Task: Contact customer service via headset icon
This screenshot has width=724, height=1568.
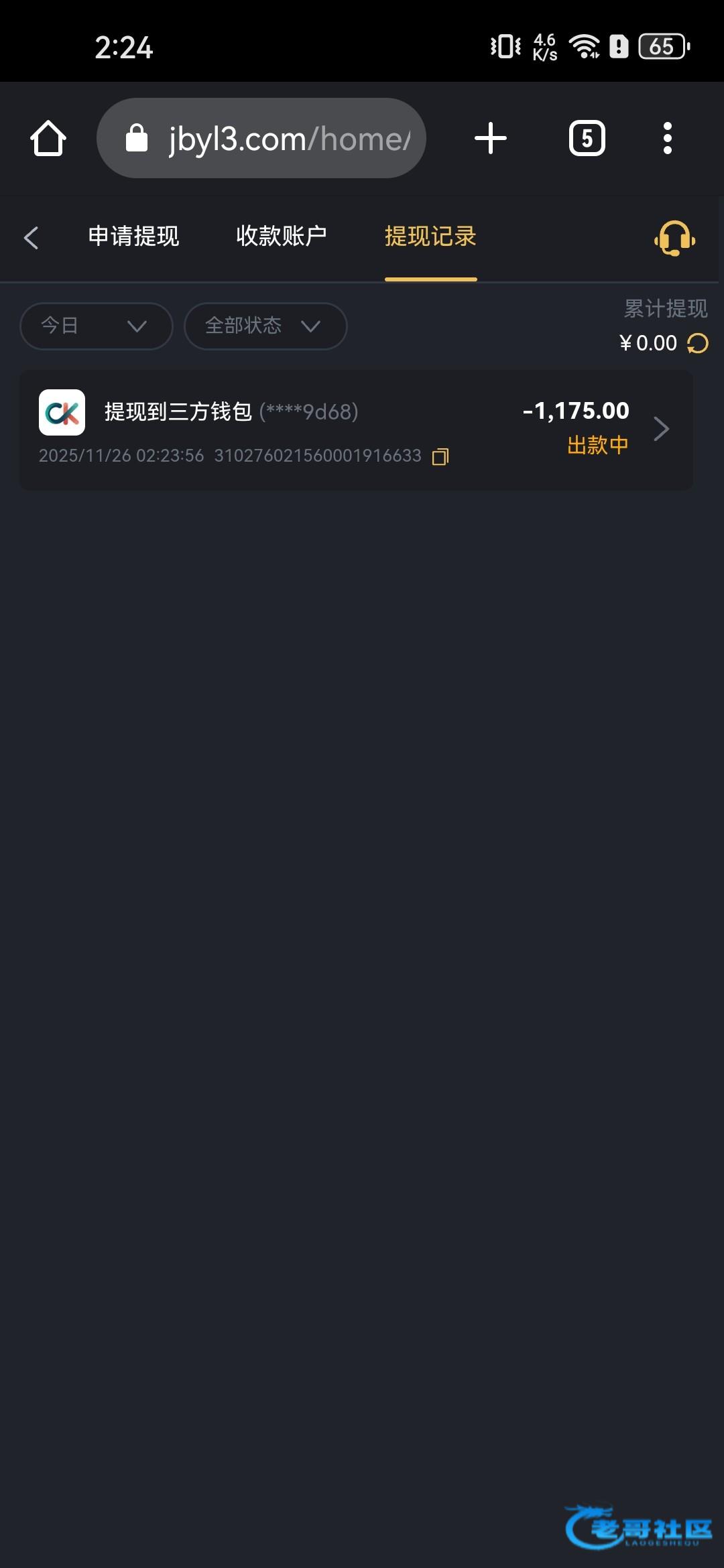Action: coord(674,239)
